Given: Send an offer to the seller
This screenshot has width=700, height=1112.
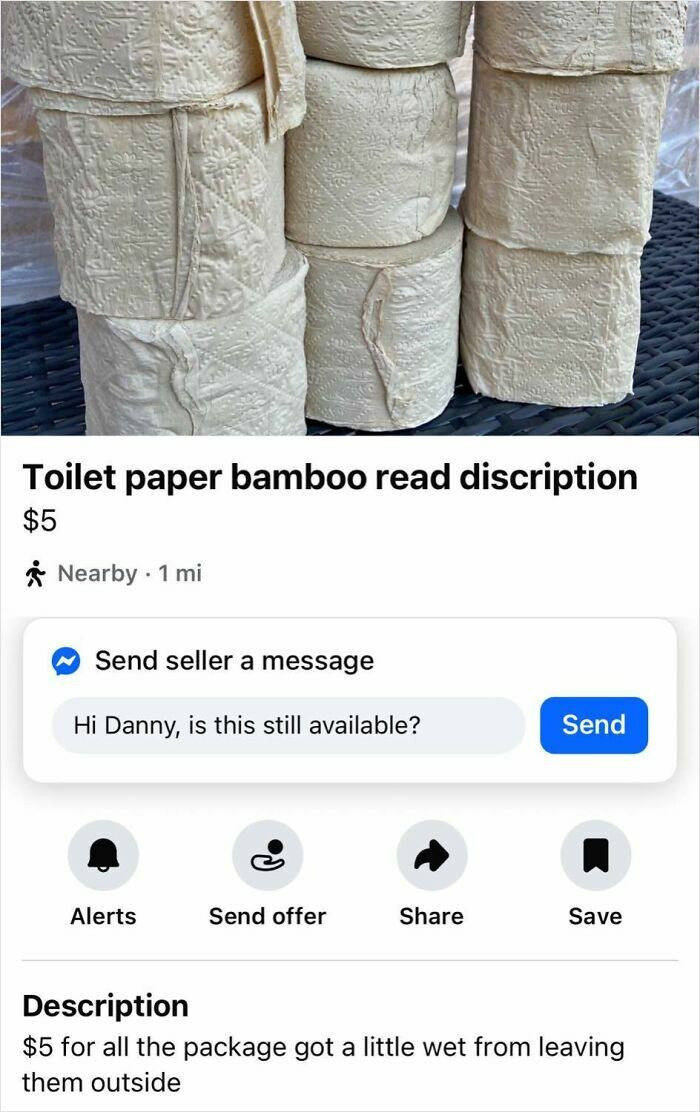Looking at the screenshot, I should coord(267,856).
